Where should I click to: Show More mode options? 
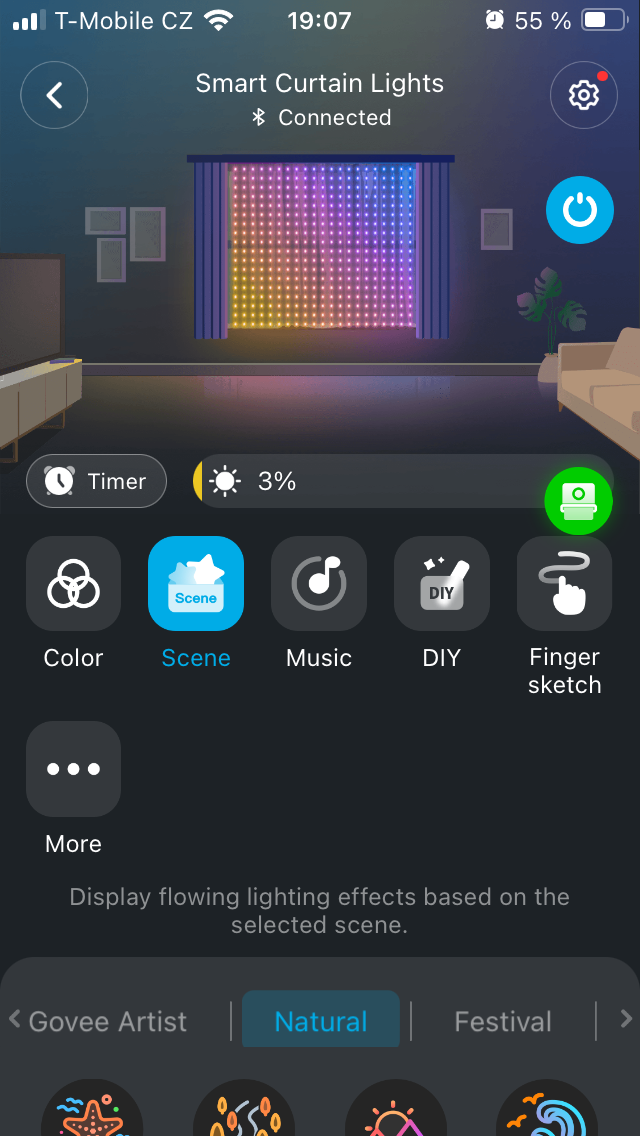(73, 769)
